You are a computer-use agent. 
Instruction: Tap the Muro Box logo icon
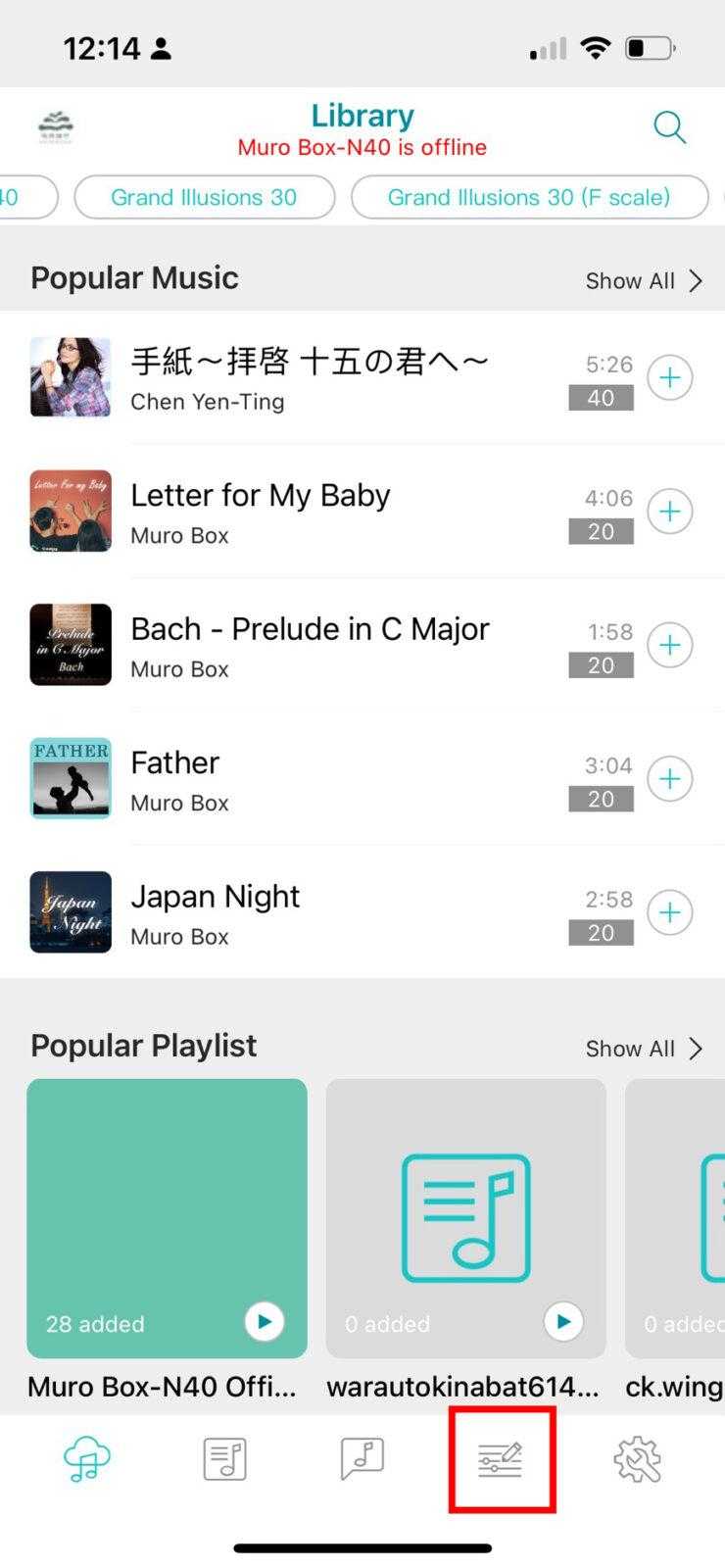tap(56, 127)
